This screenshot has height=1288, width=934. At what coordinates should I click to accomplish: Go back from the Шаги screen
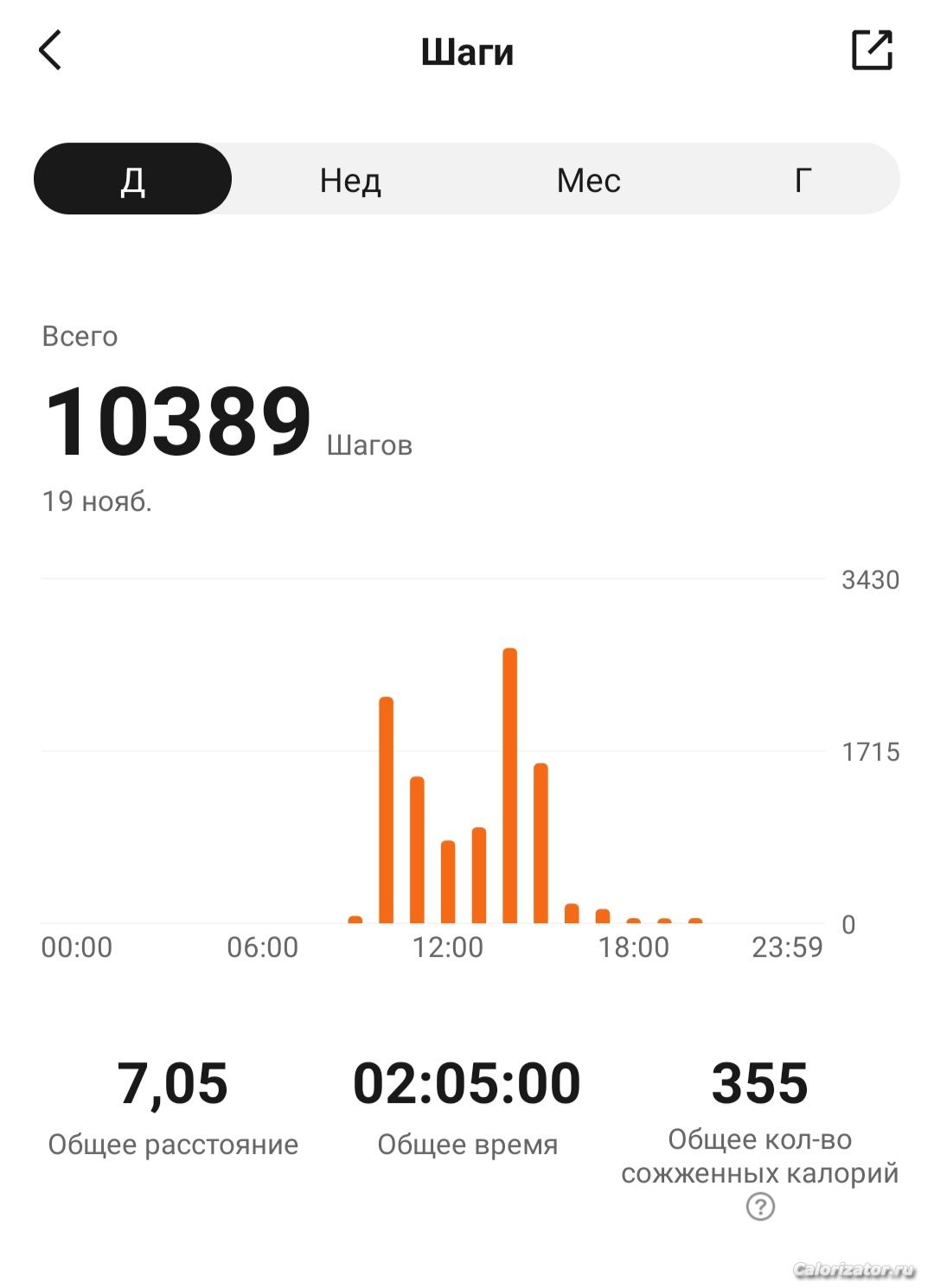50,50
